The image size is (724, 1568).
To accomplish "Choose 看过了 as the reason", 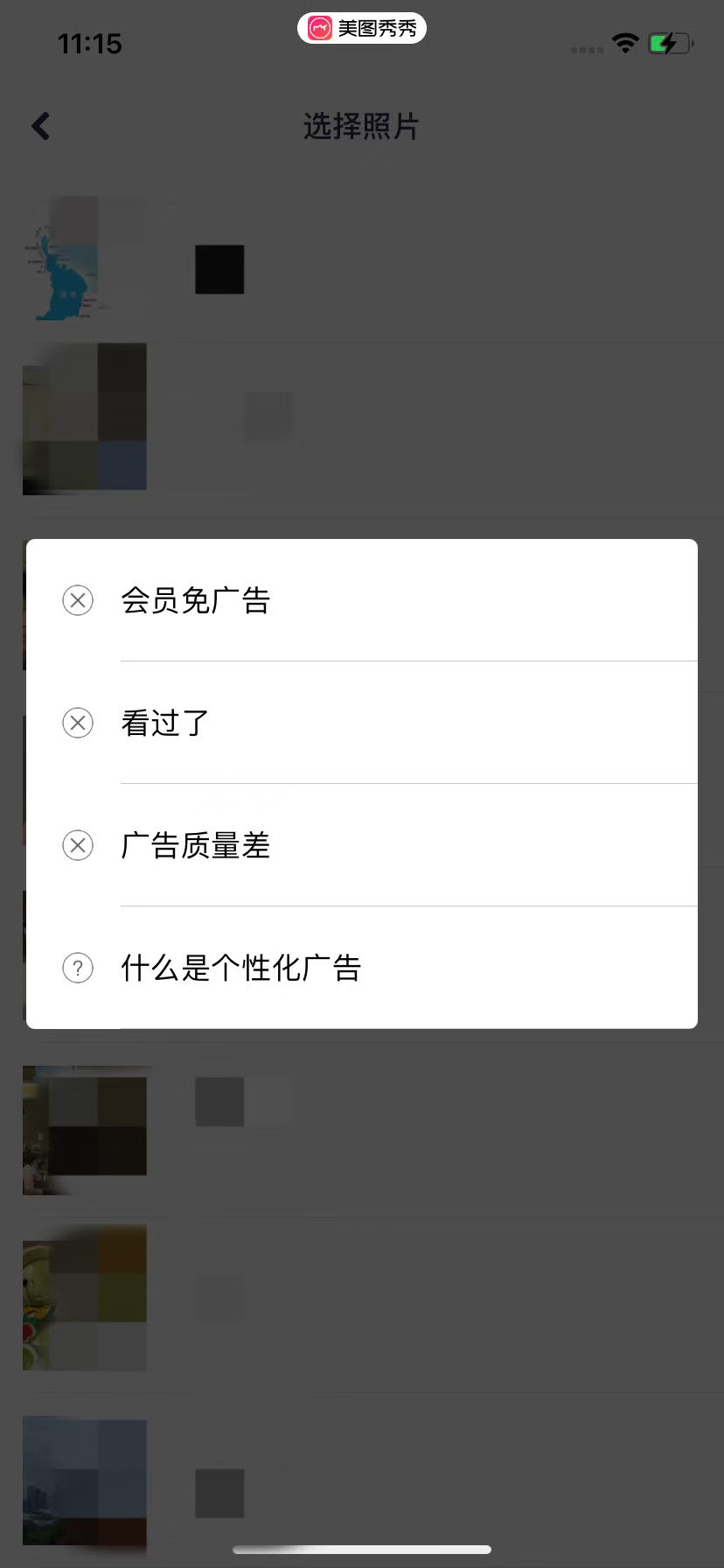I will (165, 723).
